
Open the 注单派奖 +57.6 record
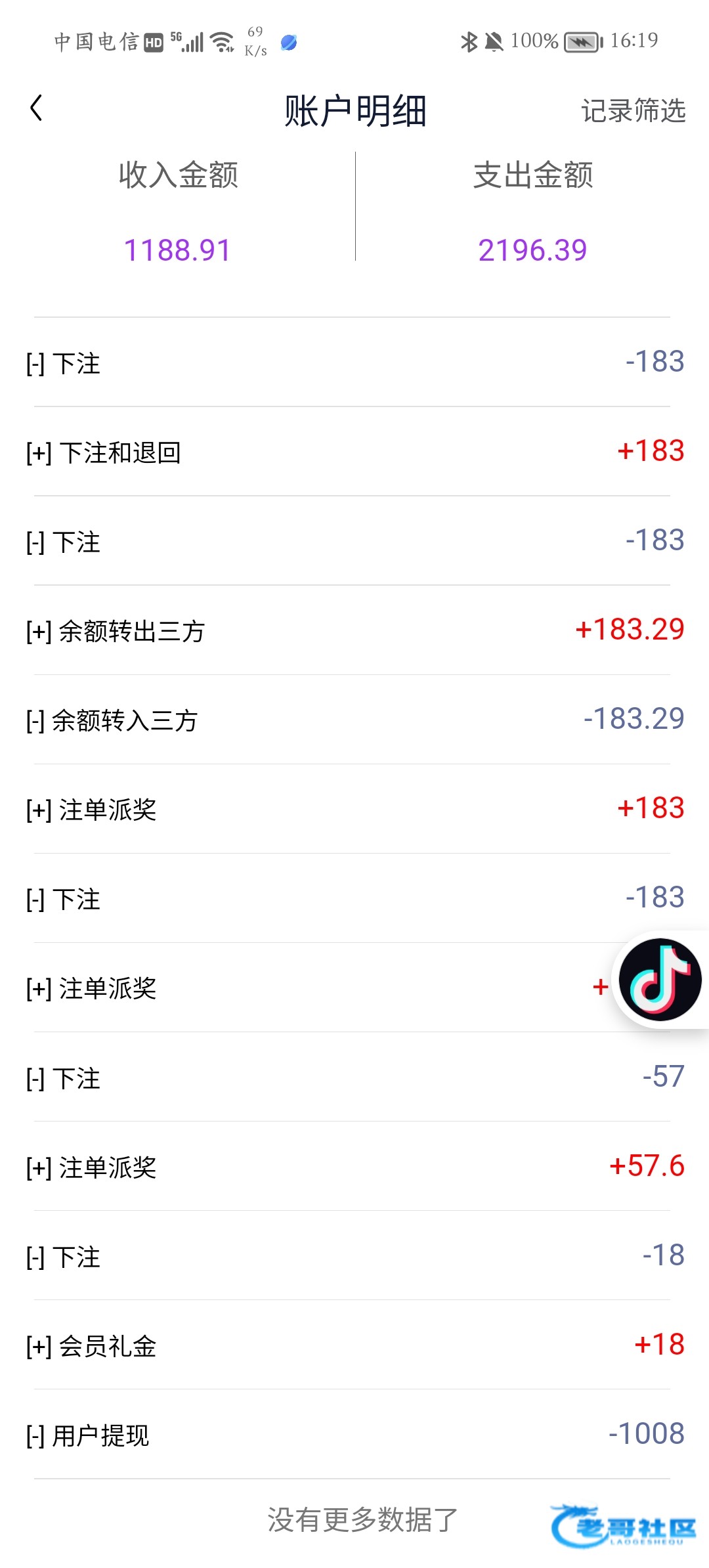point(354,1166)
